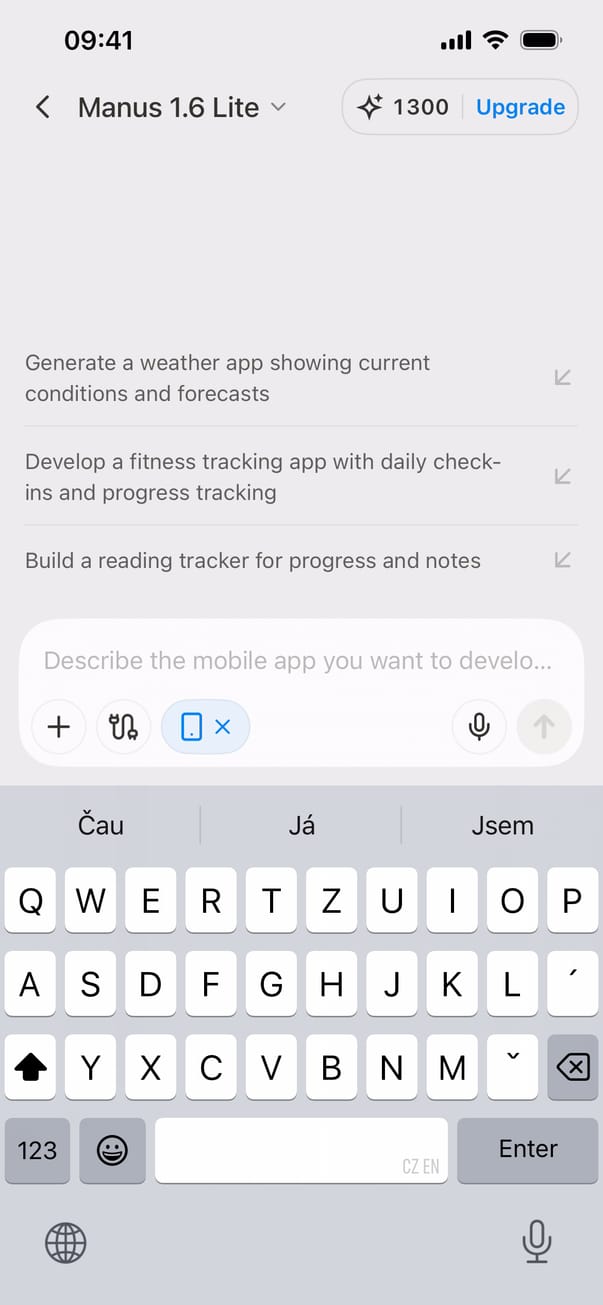This screenshot has width=603, height=1305.
Task: View the 1300 credits balance
Action: coord(404,107)
